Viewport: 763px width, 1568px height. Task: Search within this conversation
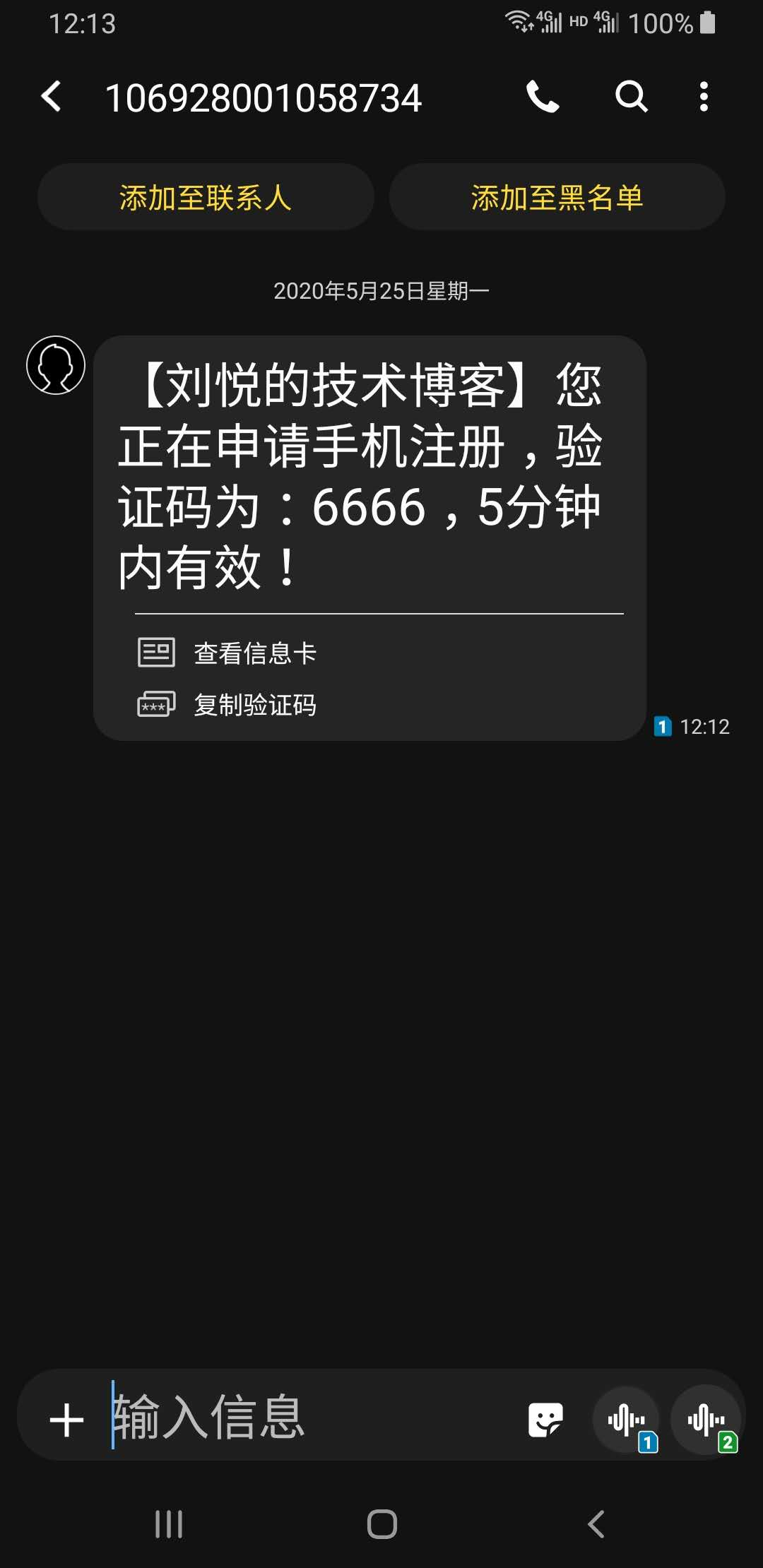[631, 97]
